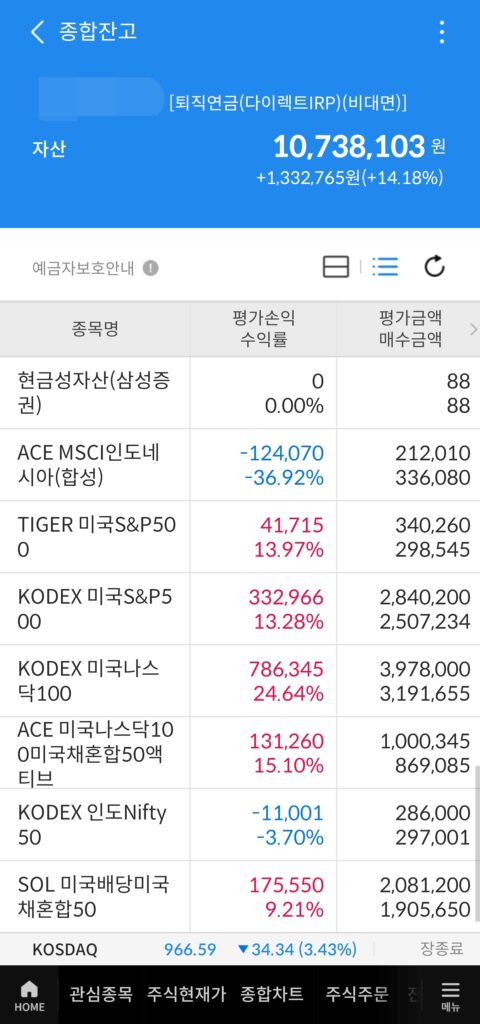Viewport: 480px width, 1024px height.
Task: Open the 메뉴 hamburger menu
Action: coord(451,996)
